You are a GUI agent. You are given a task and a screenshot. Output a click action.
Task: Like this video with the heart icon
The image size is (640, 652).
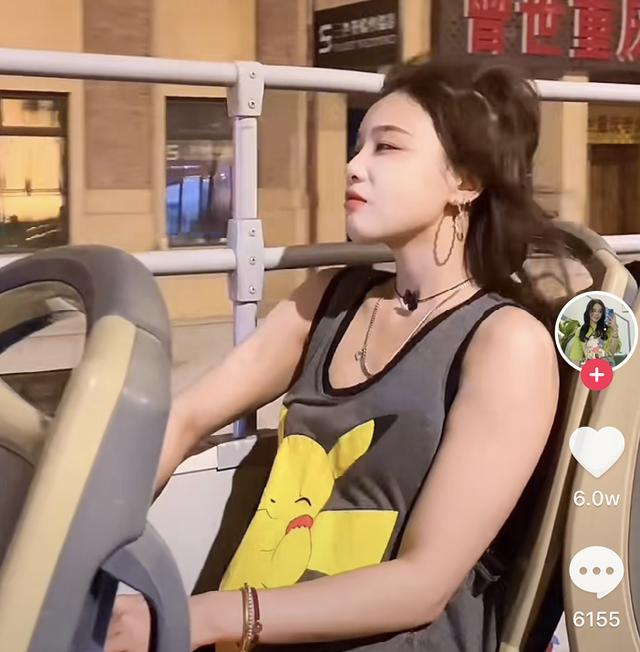click(596, 451)
